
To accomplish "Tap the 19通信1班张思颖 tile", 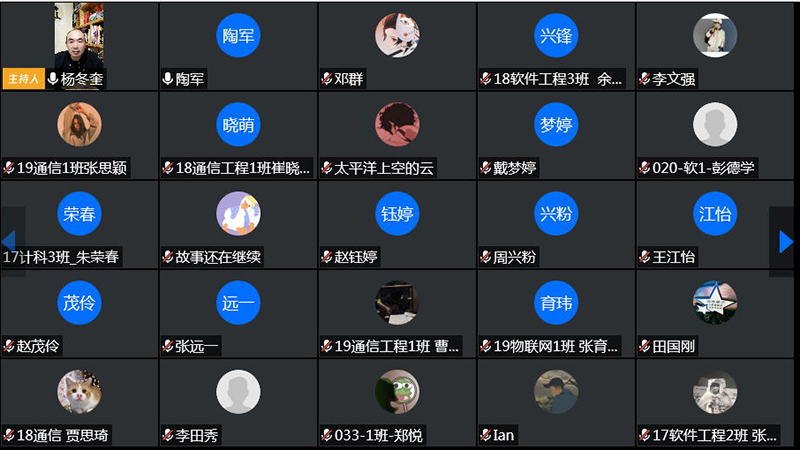I will [79, 134].
